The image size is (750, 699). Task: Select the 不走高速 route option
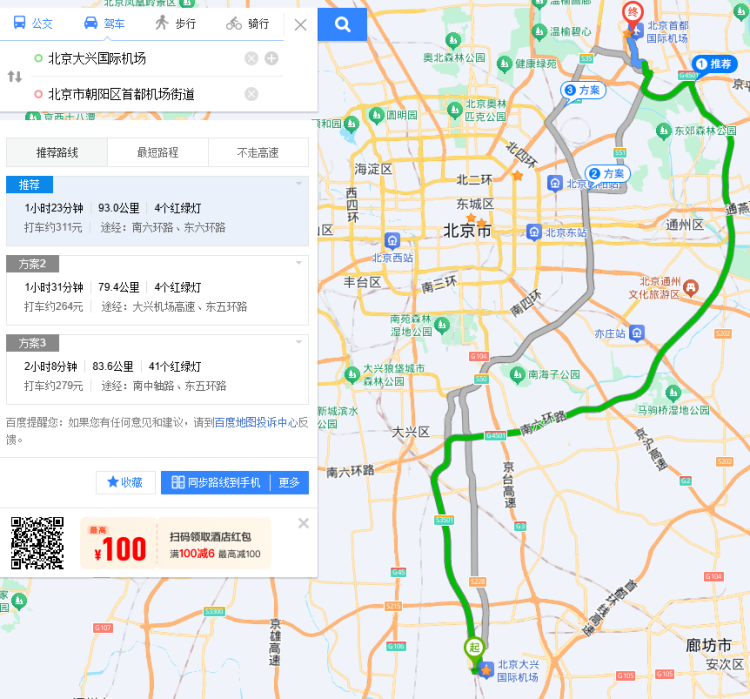click(258, 153)
